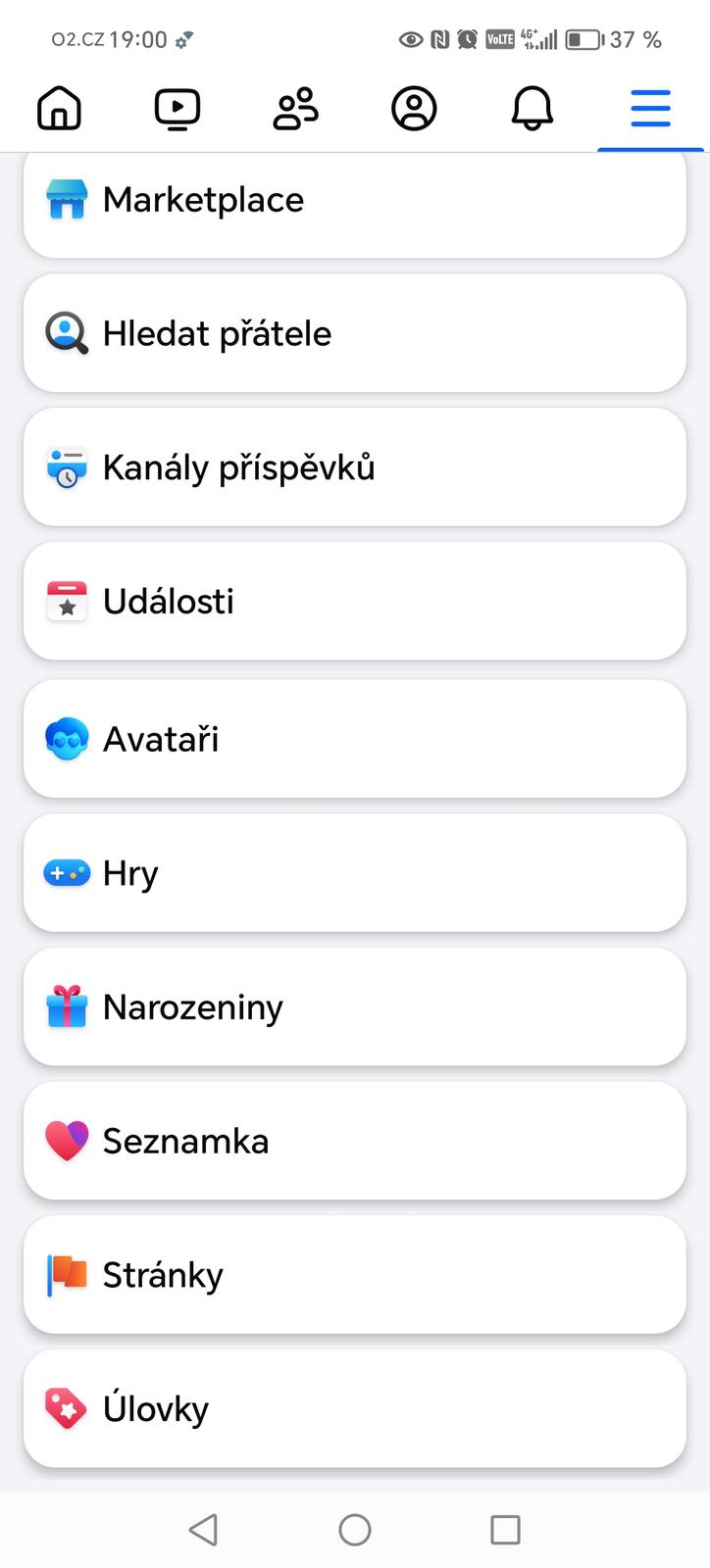Tap the system back button
This screenshot has height=1568, width=710.
coord(203,1529)
